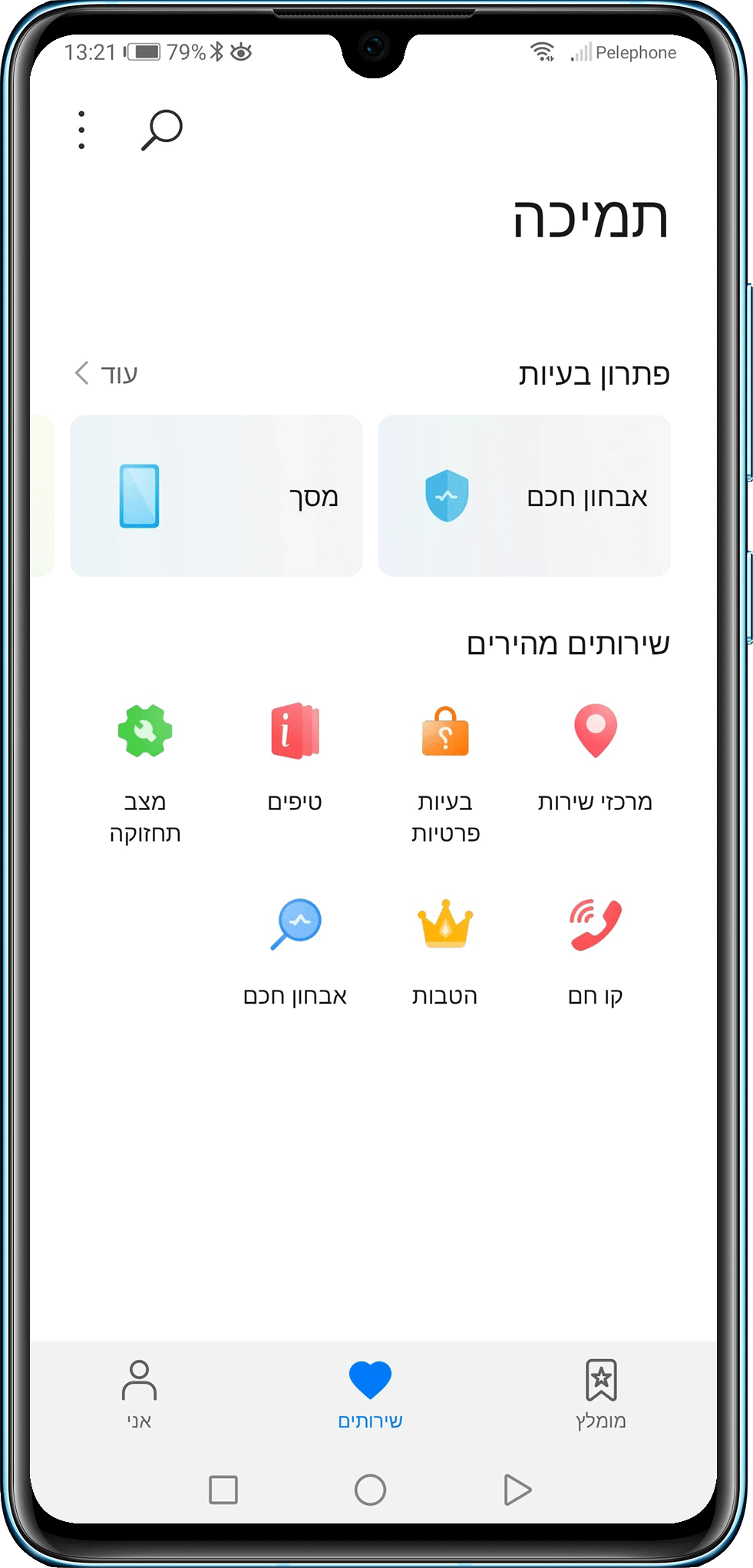
Task: Open the מסך (screen) troubleshooting card
Action: (x=216, y=496)
